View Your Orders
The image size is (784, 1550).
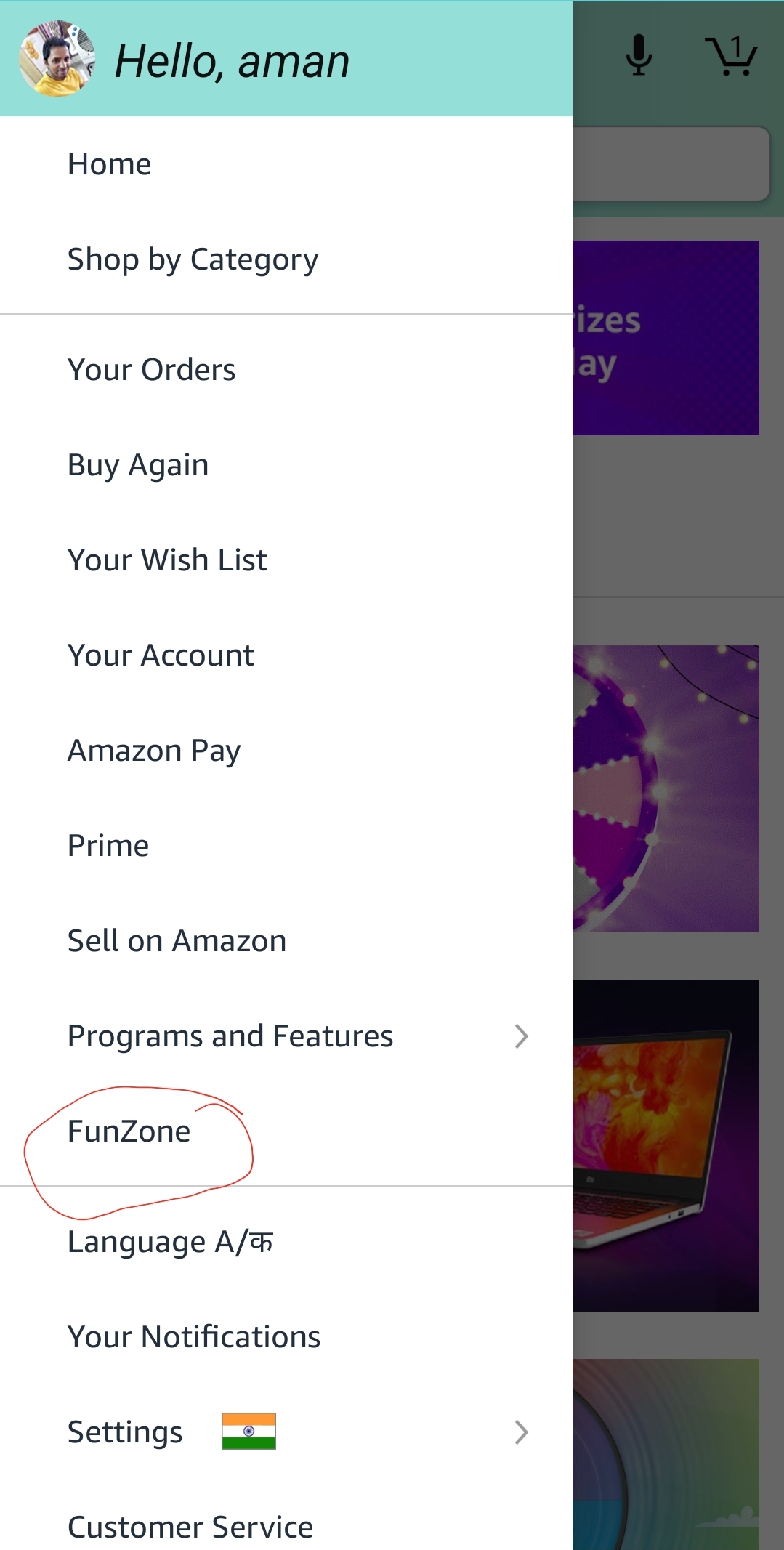click(x=151, y=370)
